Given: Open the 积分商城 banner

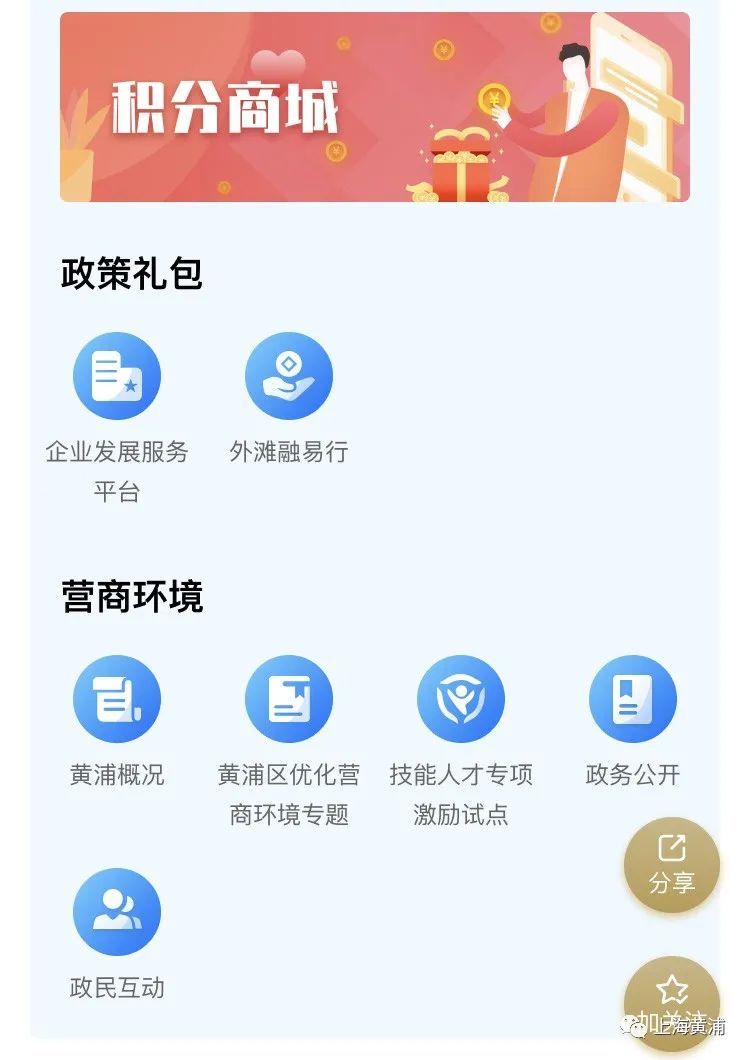Looking at the screenshot, I should pos(374,107).
